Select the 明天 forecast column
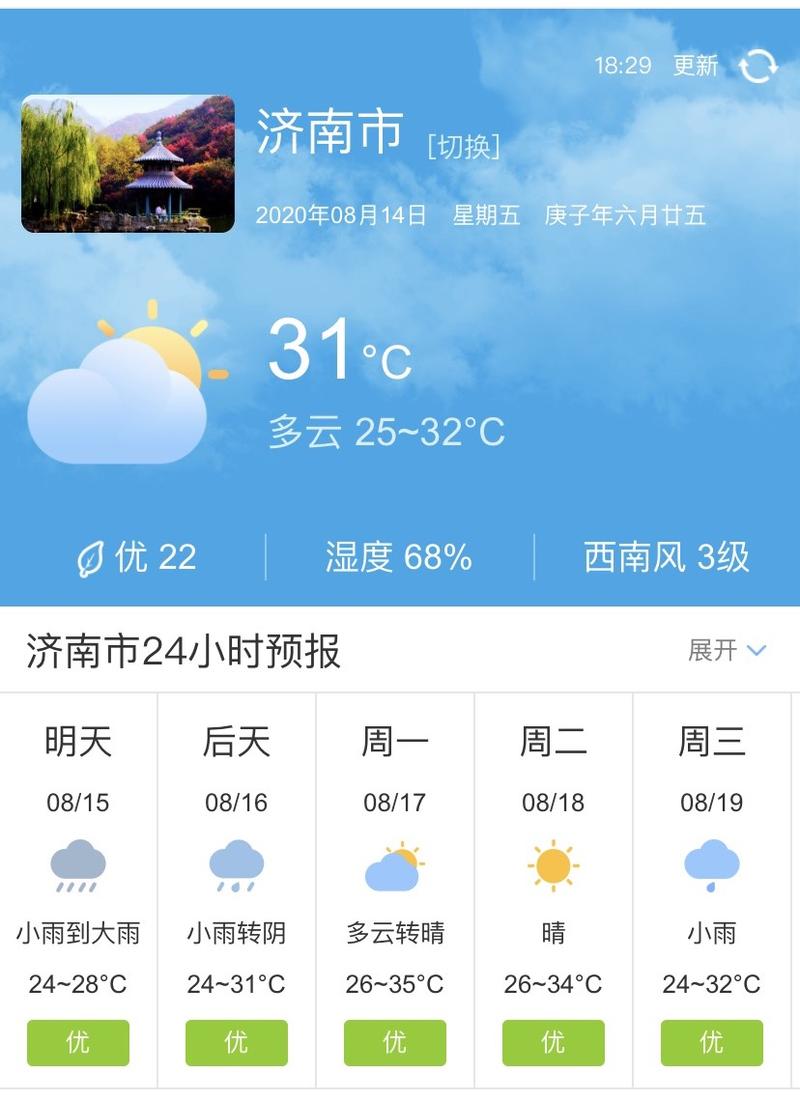Viewport: 800px width, 1101px height. click(x=77, y=740)
